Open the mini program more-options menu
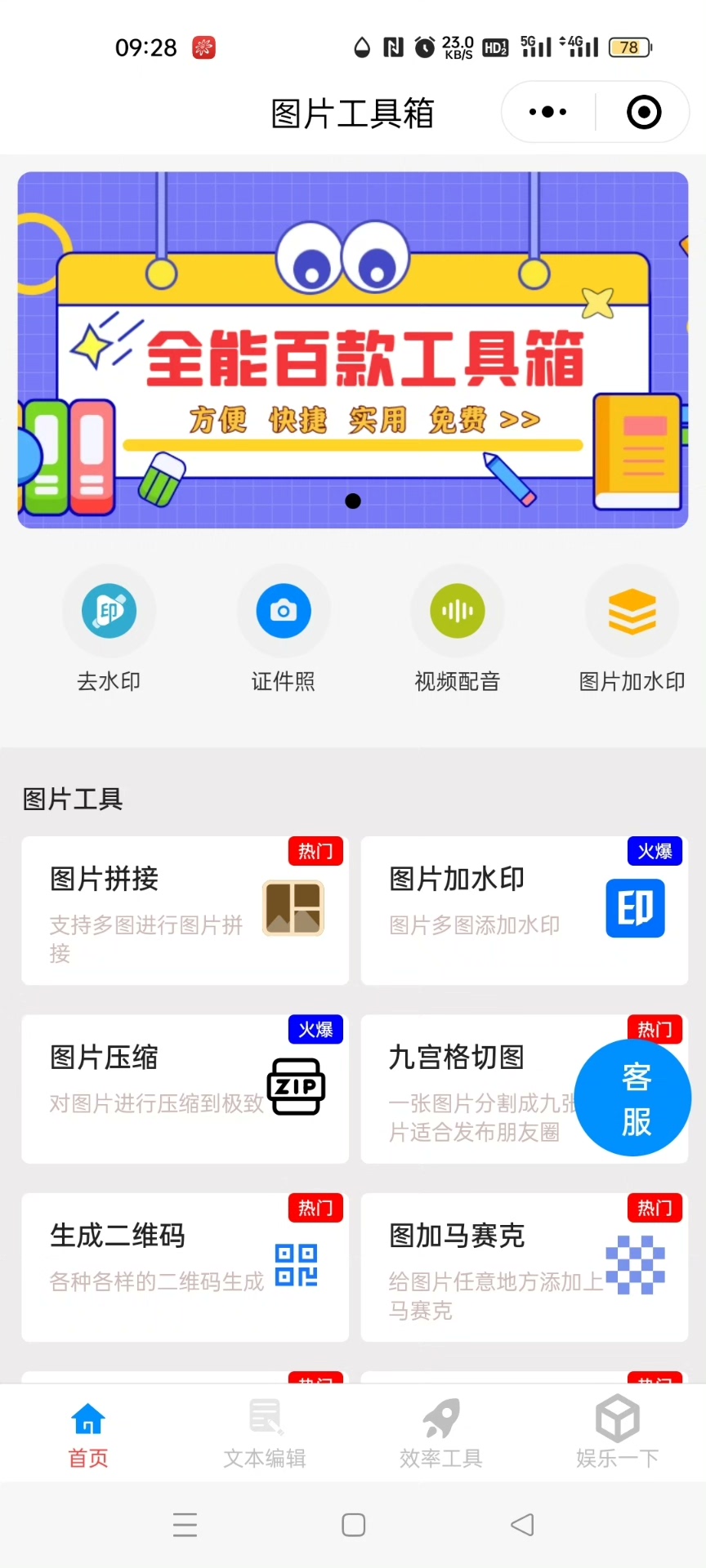Viewport: 706px width, 1568px height. tap(547, 112)
